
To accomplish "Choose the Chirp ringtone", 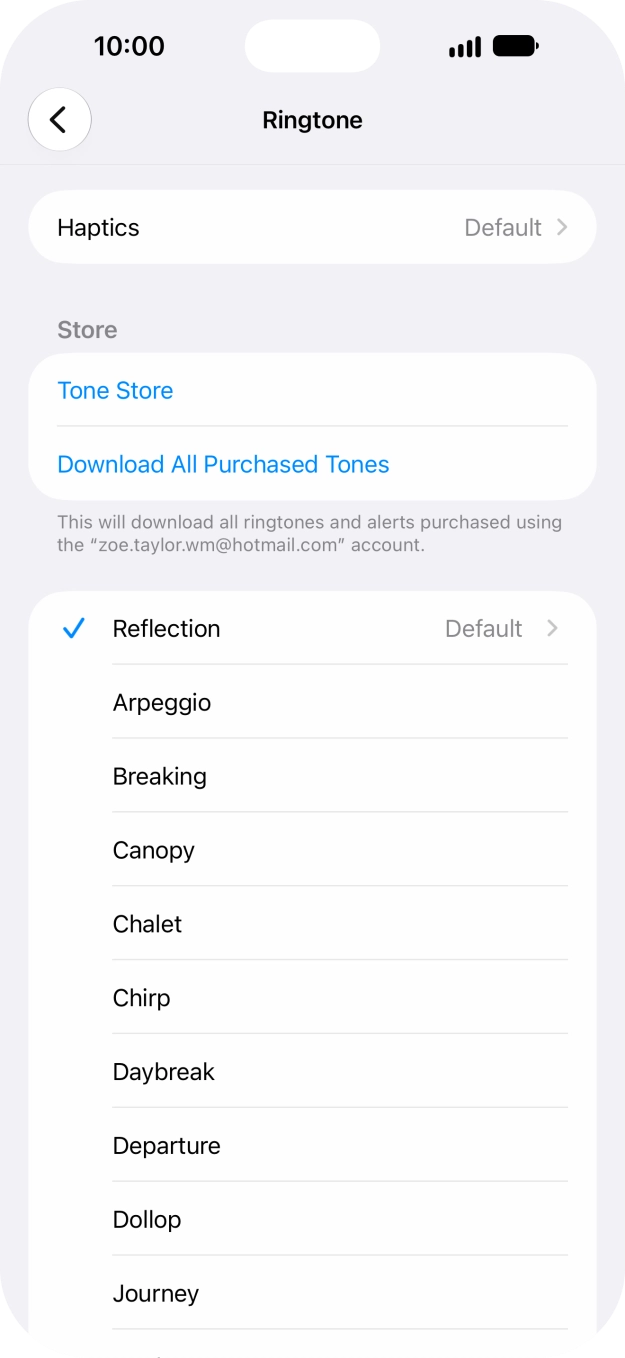I will pos(312,998).
